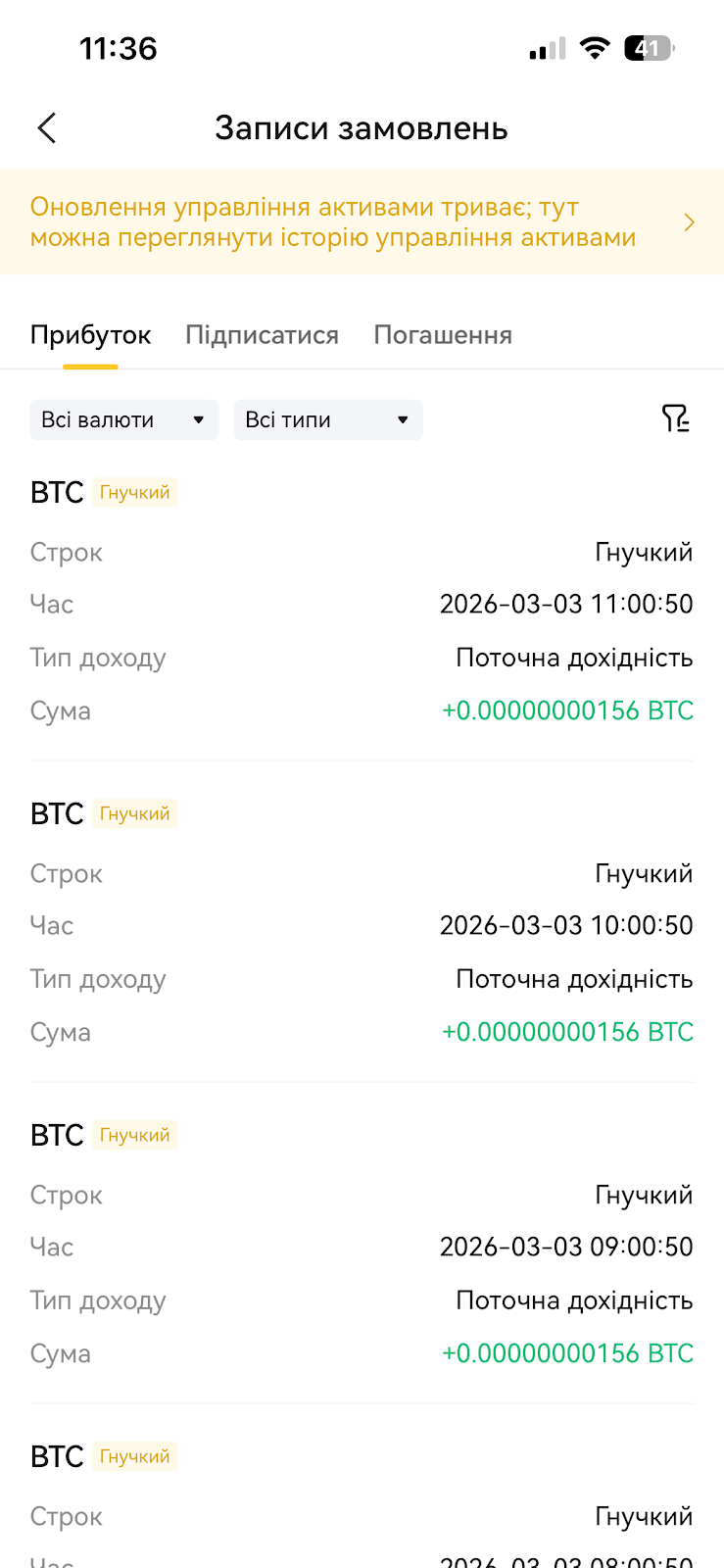The height and width of the screenshot is (1568, 724).
Task: Open the filter icon options
Action: coord(675,419)
